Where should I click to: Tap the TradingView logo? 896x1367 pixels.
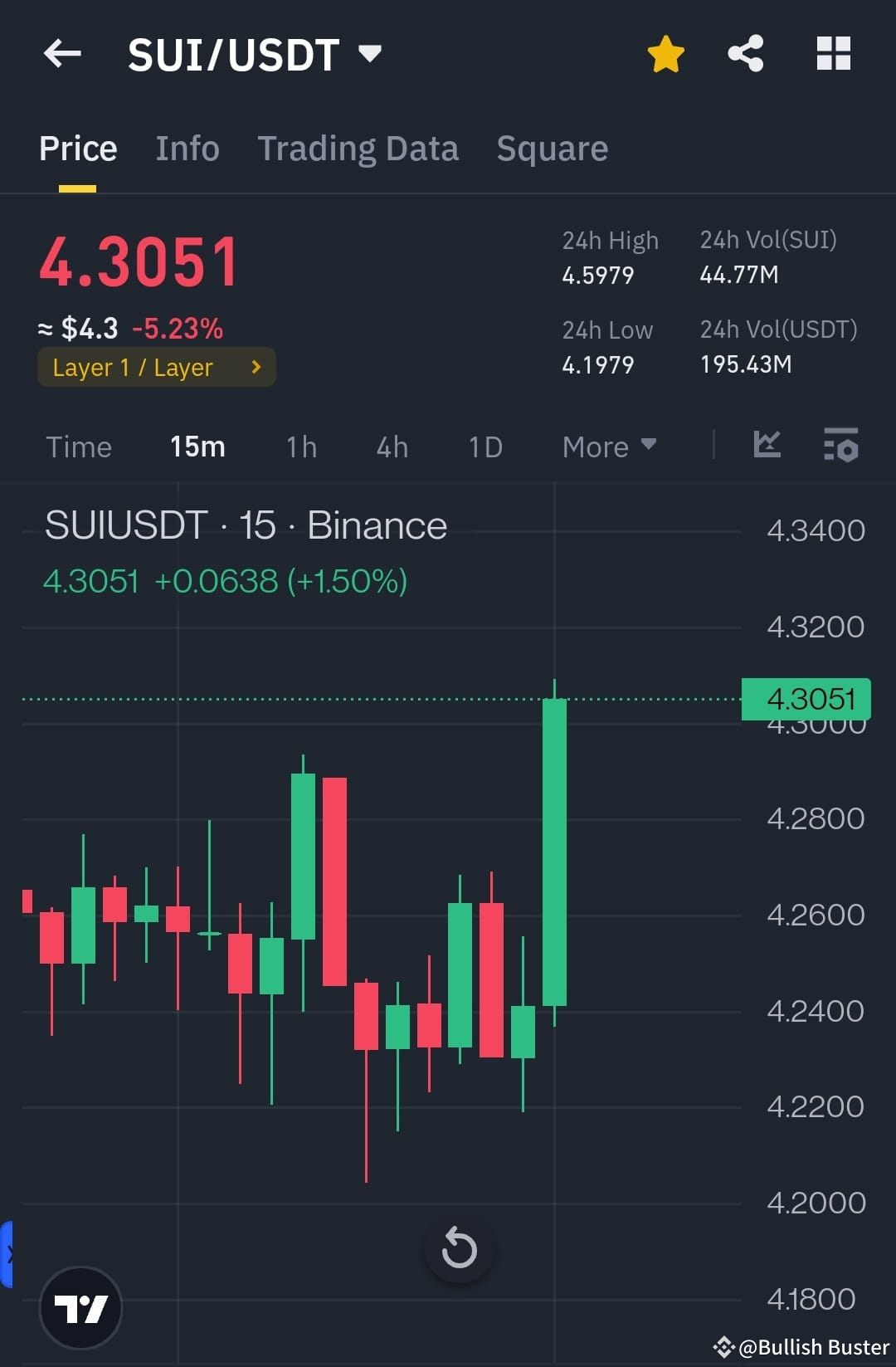pyautogui.click(x=80, y=1307)
